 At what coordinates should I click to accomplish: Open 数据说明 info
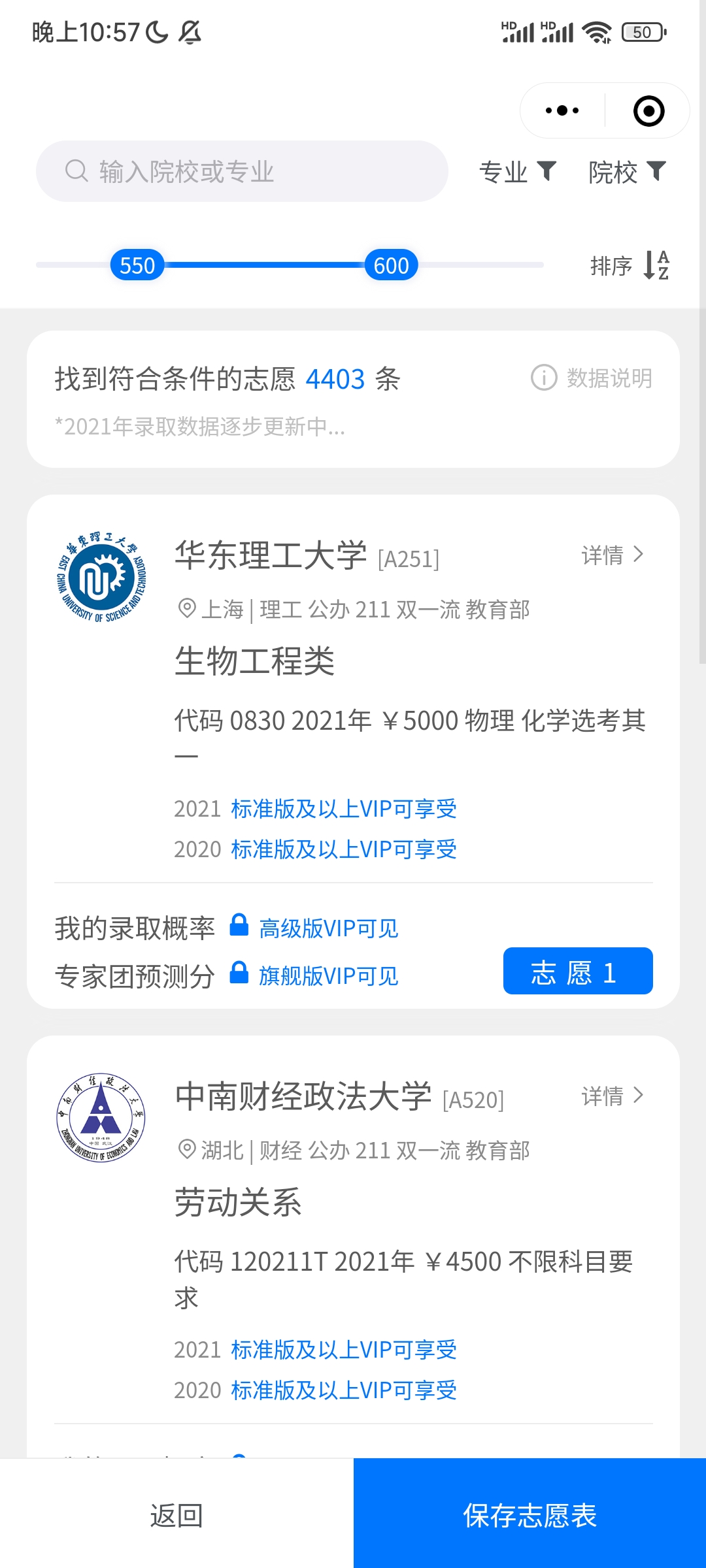coord(592,378)
